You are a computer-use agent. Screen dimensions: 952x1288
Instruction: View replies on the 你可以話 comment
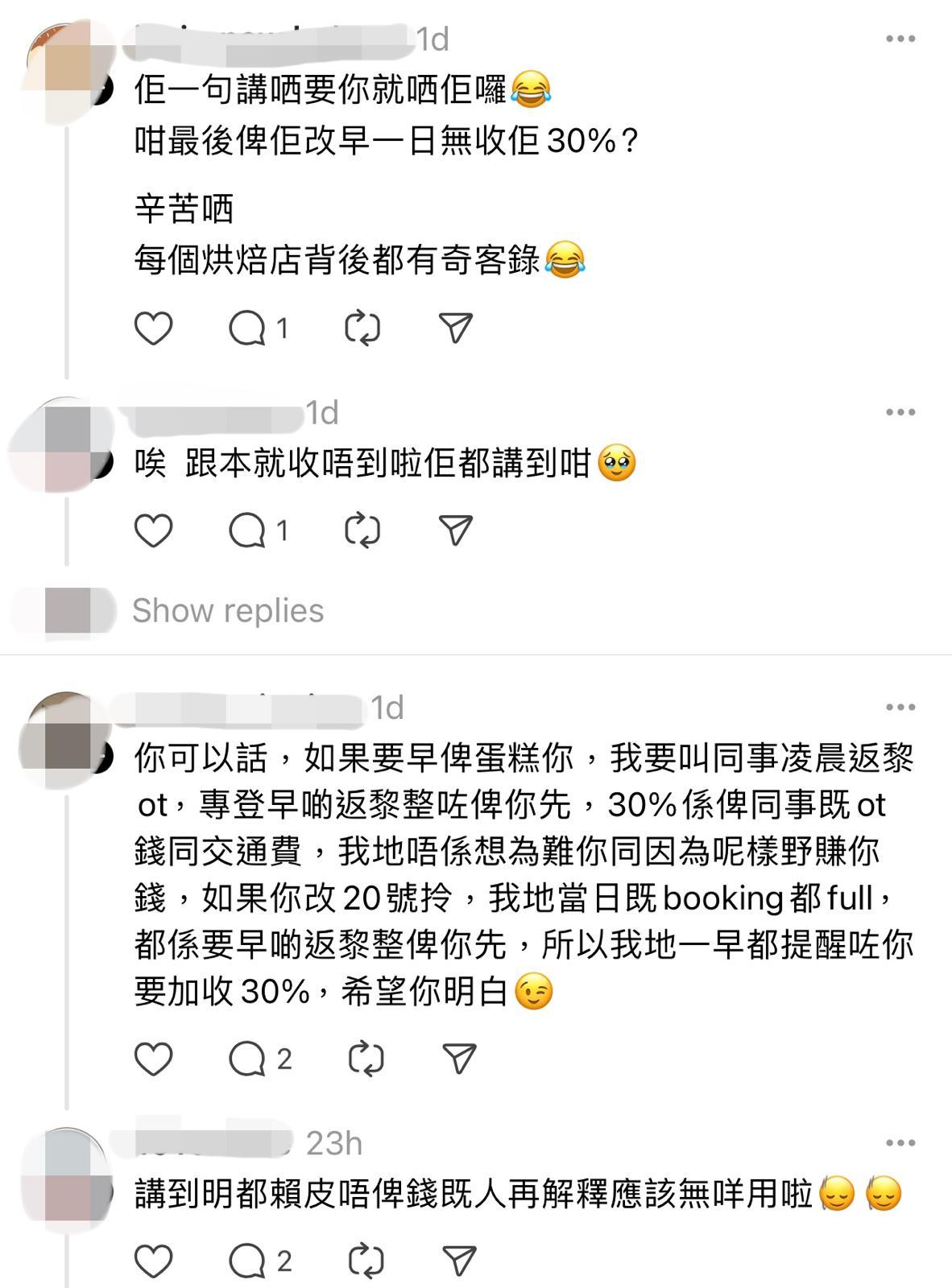click(x=248, y=1059)
